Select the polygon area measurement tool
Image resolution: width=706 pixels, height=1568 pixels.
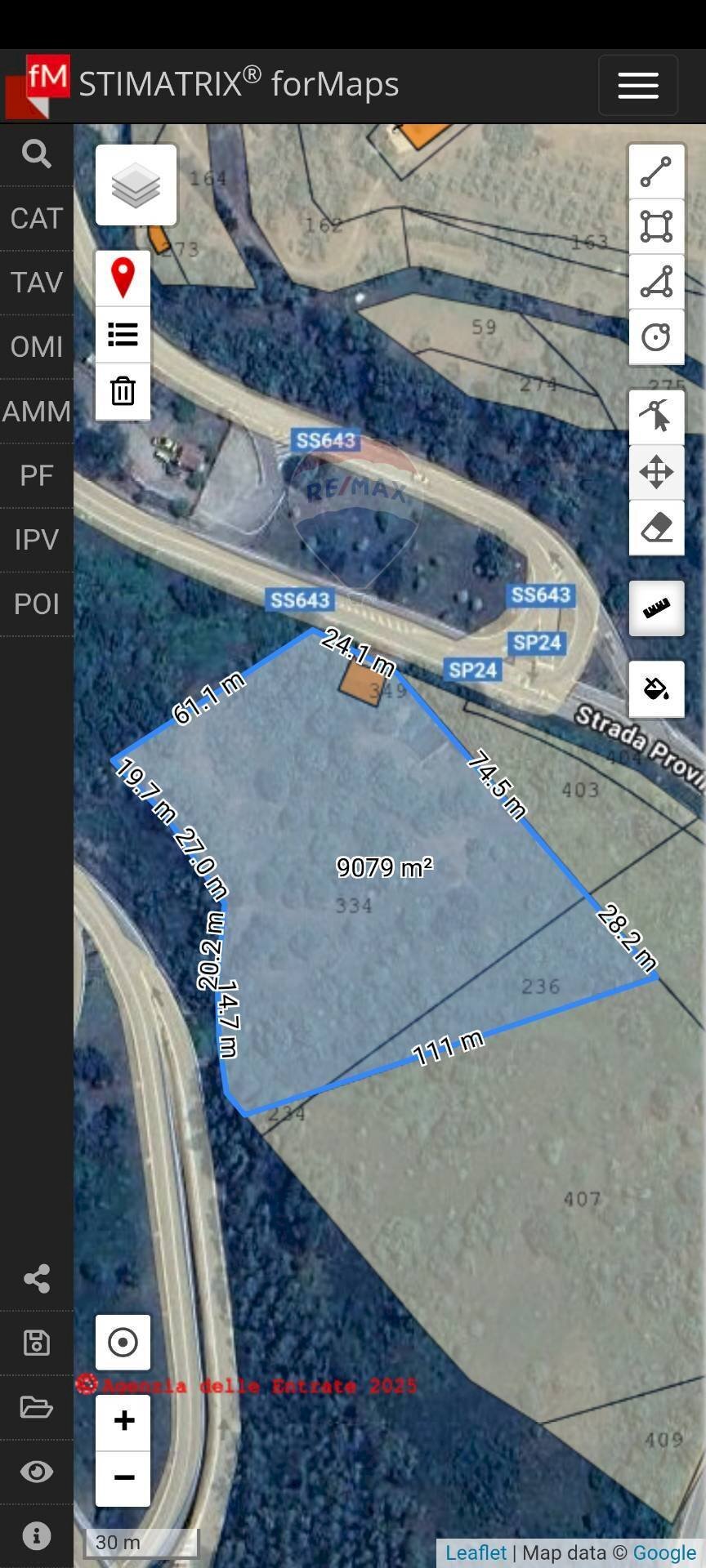[656, 226]
